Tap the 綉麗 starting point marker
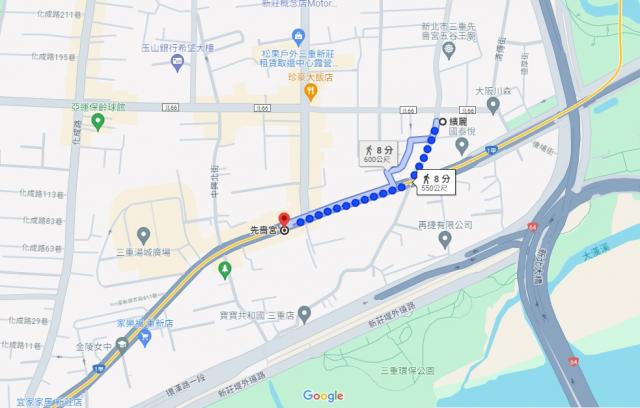 [442, 120]
